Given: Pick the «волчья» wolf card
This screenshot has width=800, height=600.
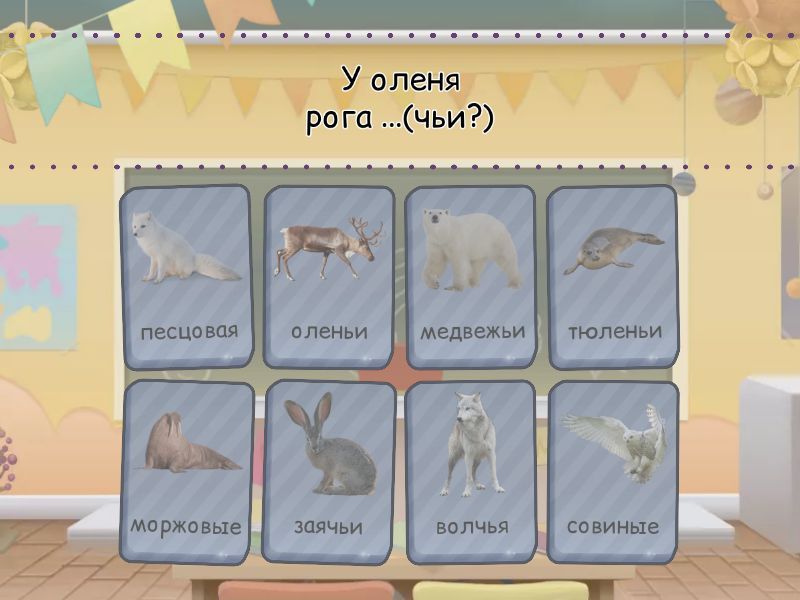Looking at the screenshot, I should click(471, 471).
